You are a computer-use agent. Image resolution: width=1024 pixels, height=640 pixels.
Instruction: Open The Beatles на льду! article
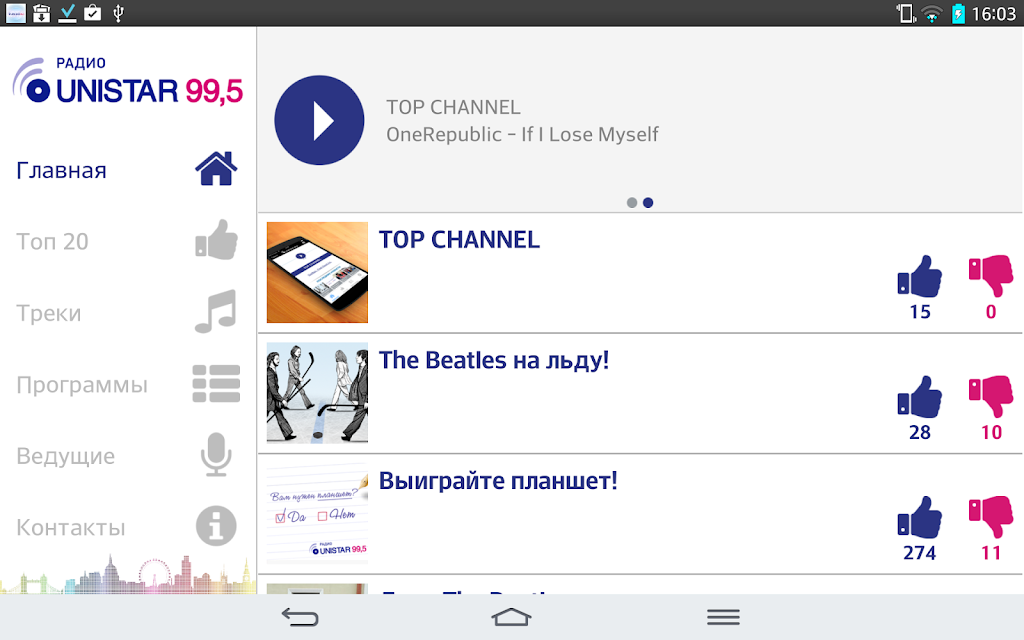(x=494, y=360)
